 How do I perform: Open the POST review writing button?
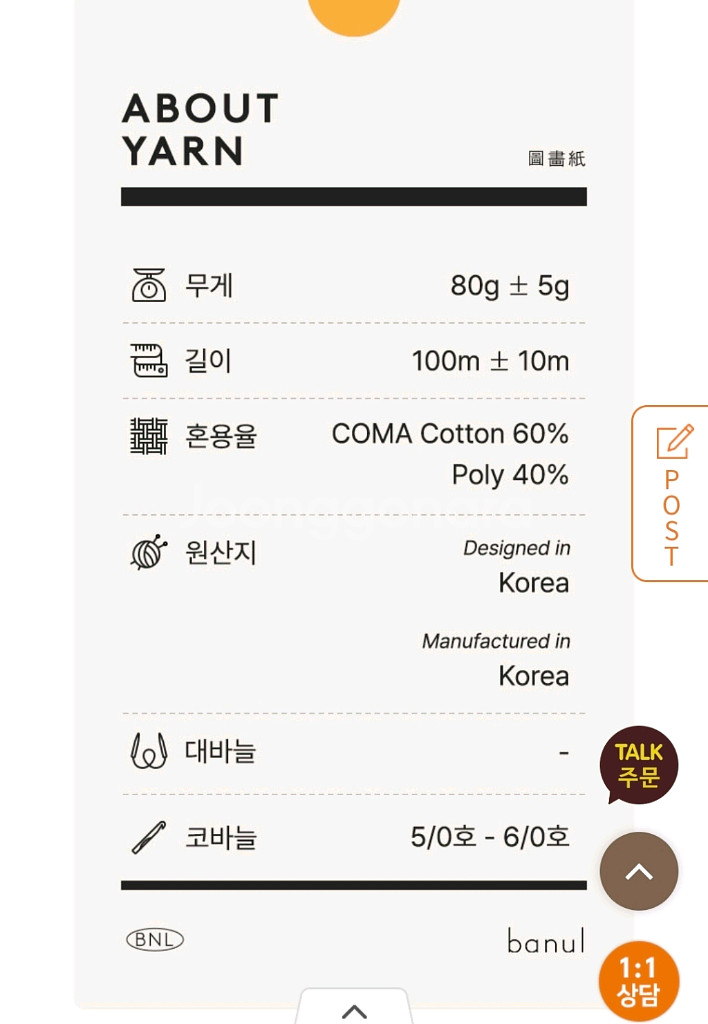pos(672,493)
